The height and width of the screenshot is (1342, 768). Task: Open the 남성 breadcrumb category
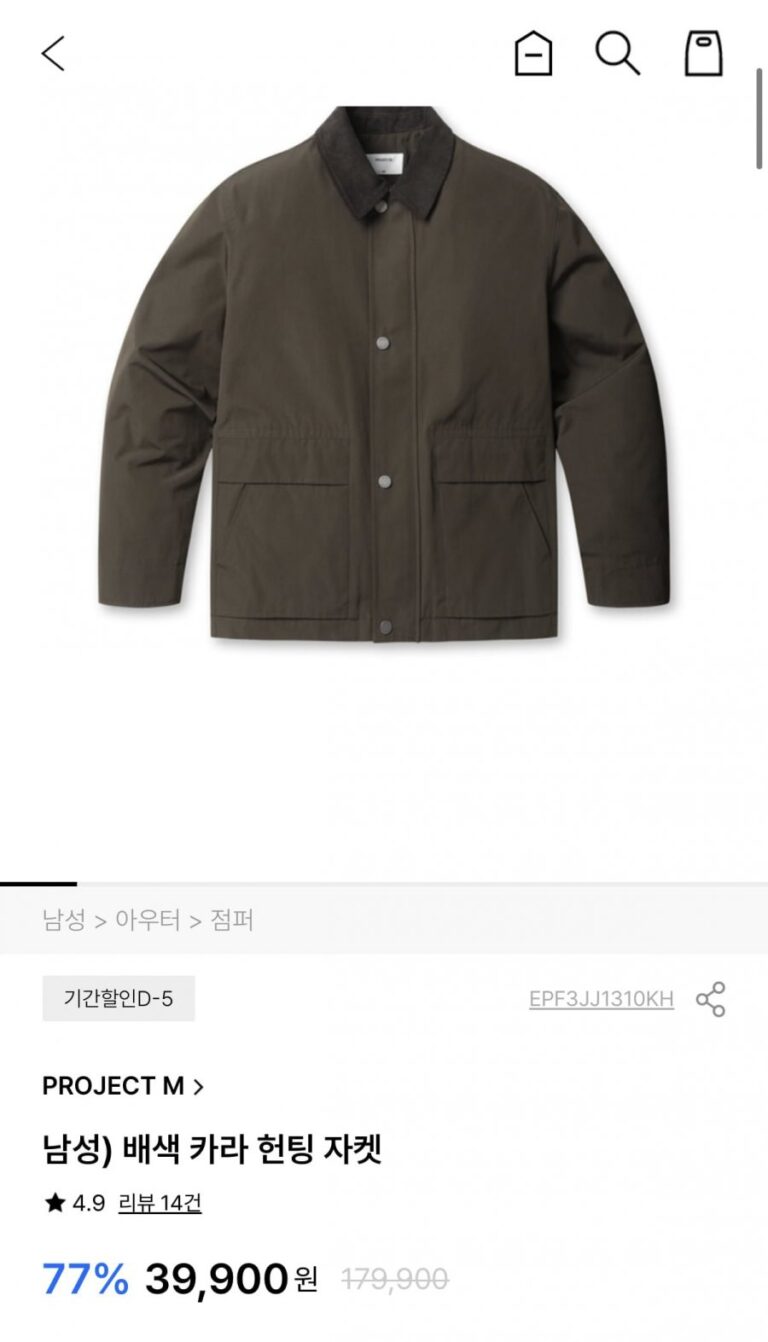(64, 920)
